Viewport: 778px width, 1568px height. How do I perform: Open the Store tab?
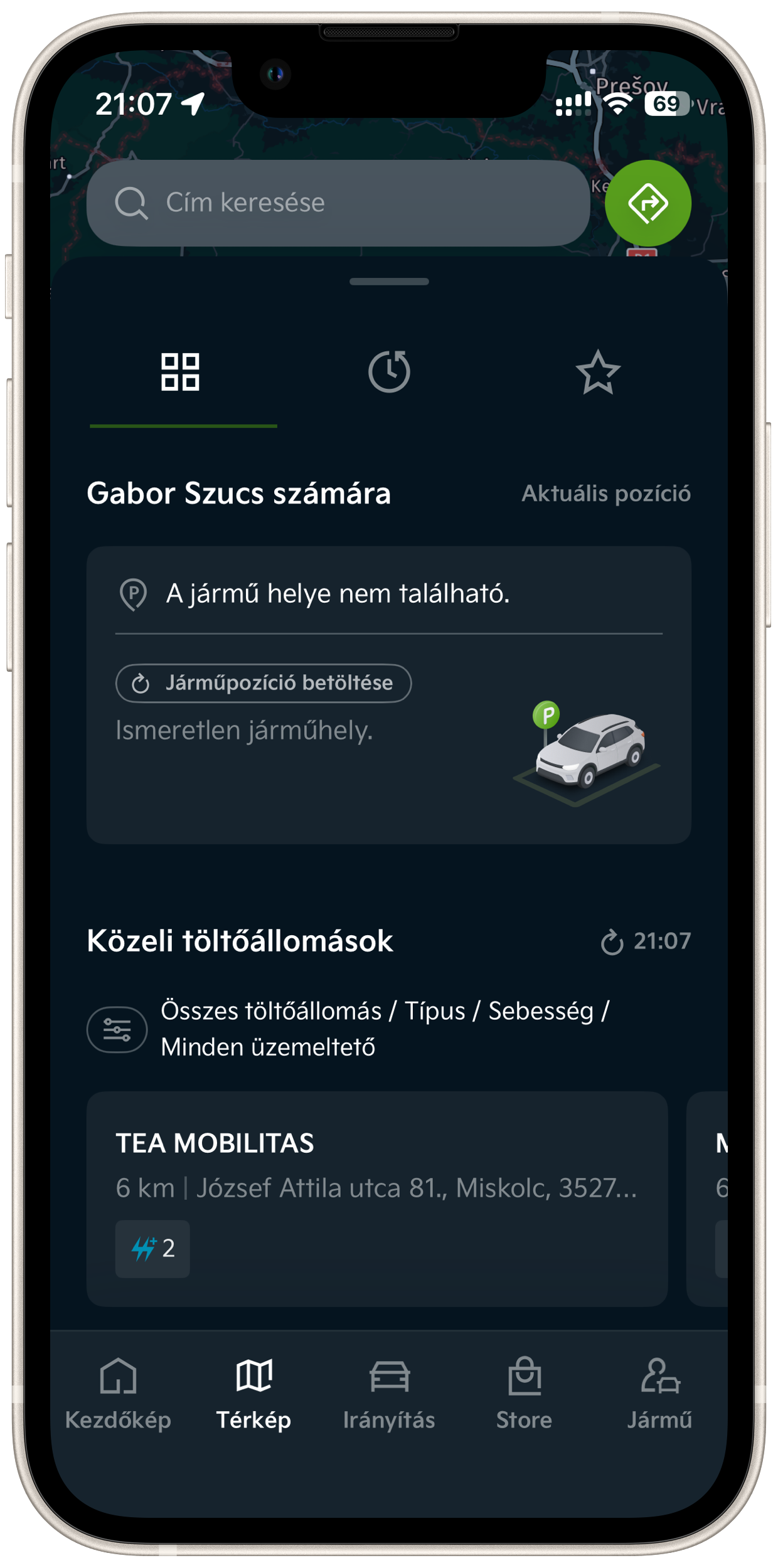pyautogui.click(x=525, y=1394)
